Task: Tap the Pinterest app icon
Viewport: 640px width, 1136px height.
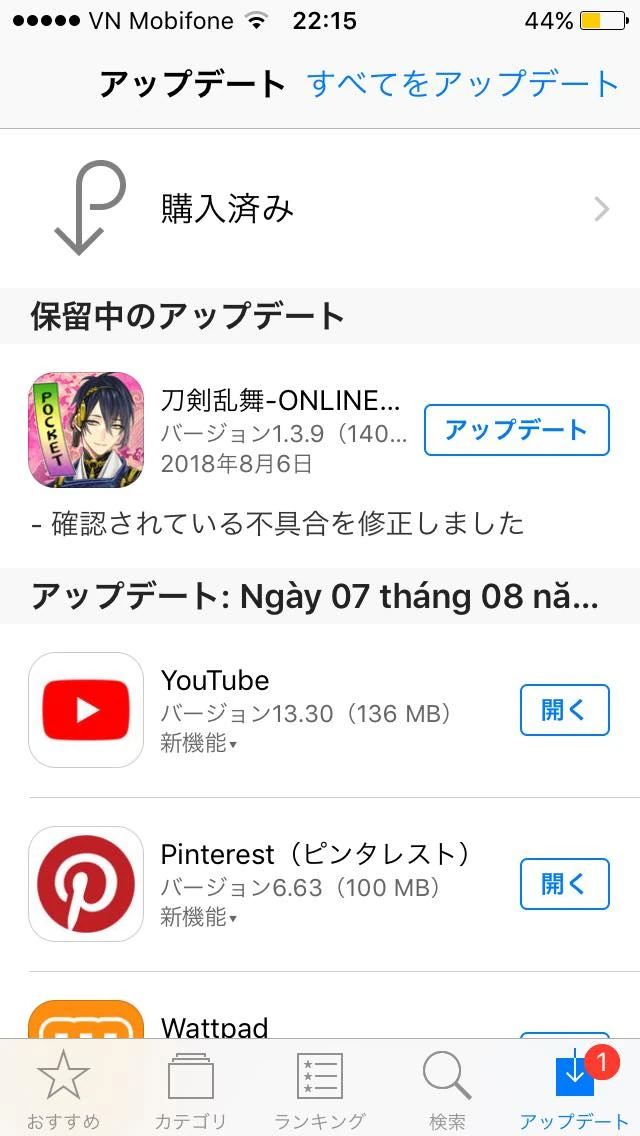Action: click(86, 884)
